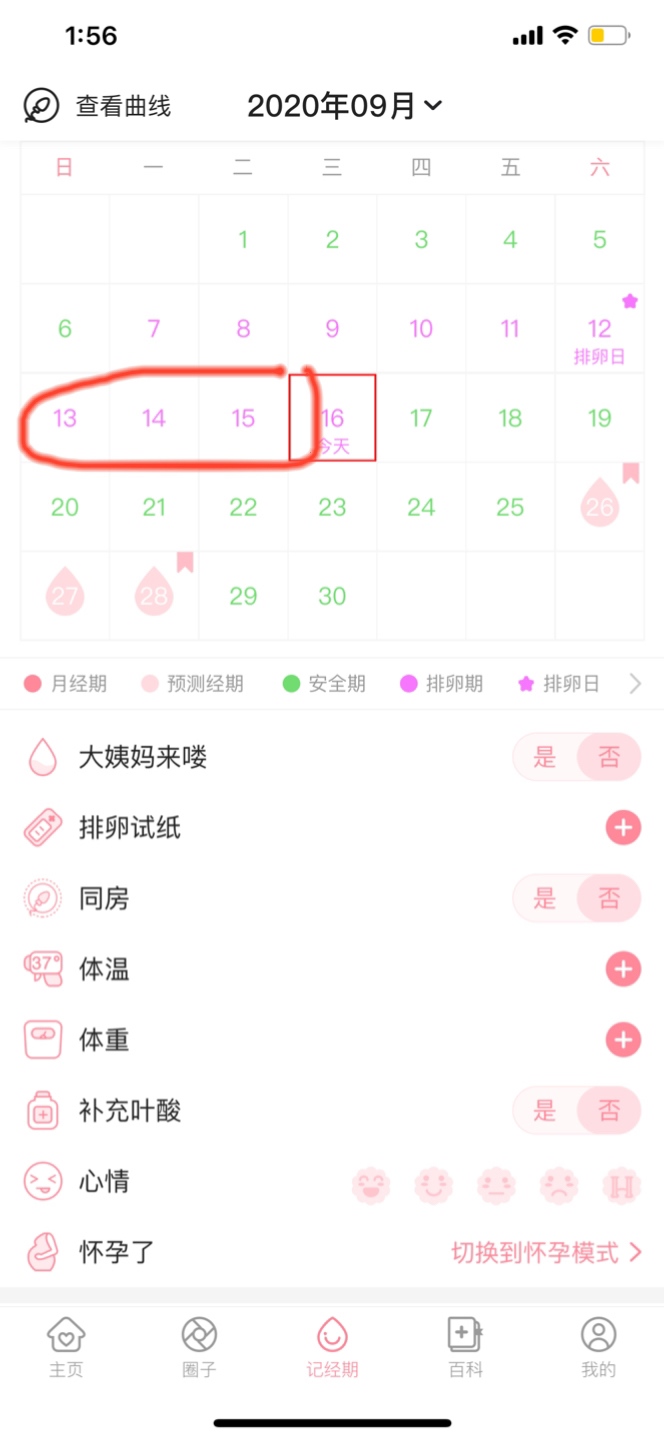Switch to the 圈子 tab
This screenshot has height=1440, width=664.
click(x=199, y=1346)
